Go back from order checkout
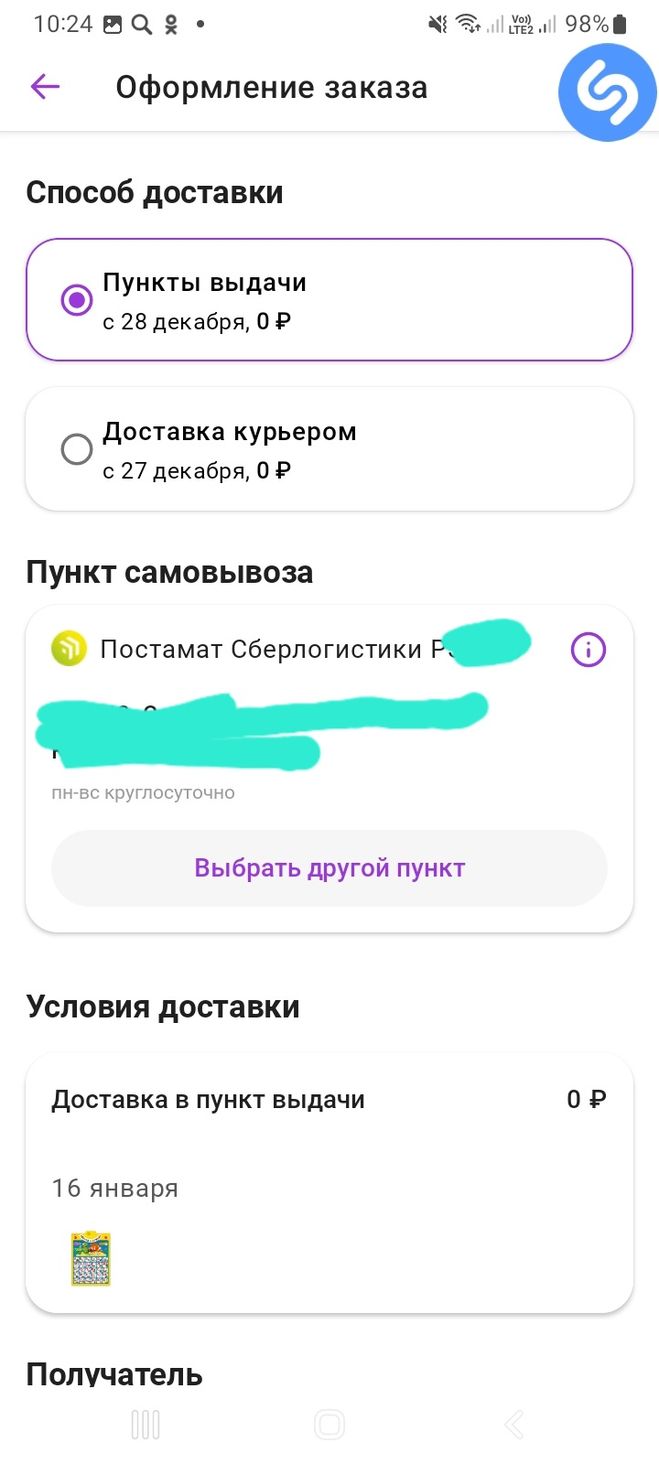This screenshot has height=1464, width=659. tap(45, 87)
